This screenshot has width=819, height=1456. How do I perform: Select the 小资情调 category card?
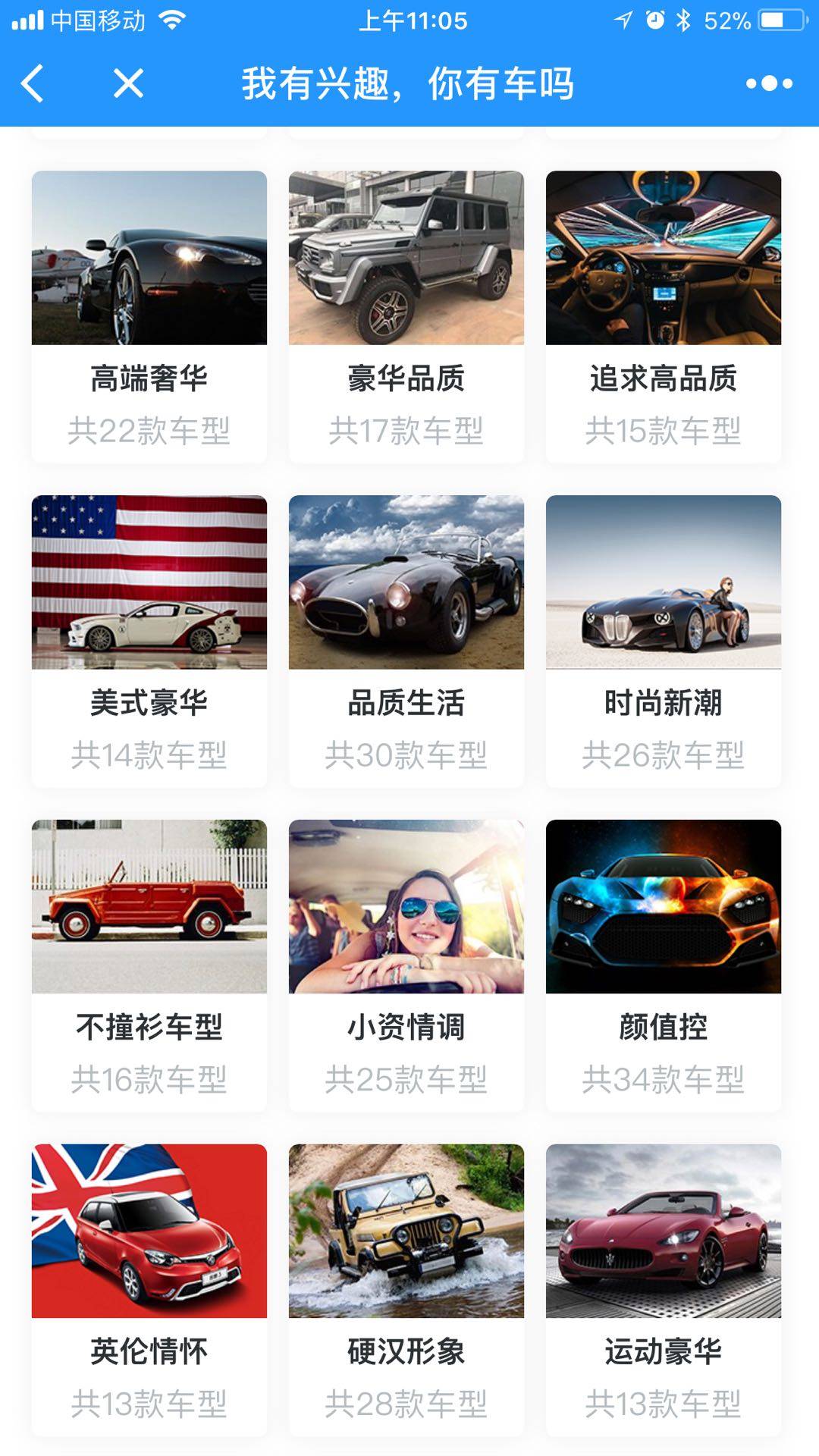click(406, 965)
